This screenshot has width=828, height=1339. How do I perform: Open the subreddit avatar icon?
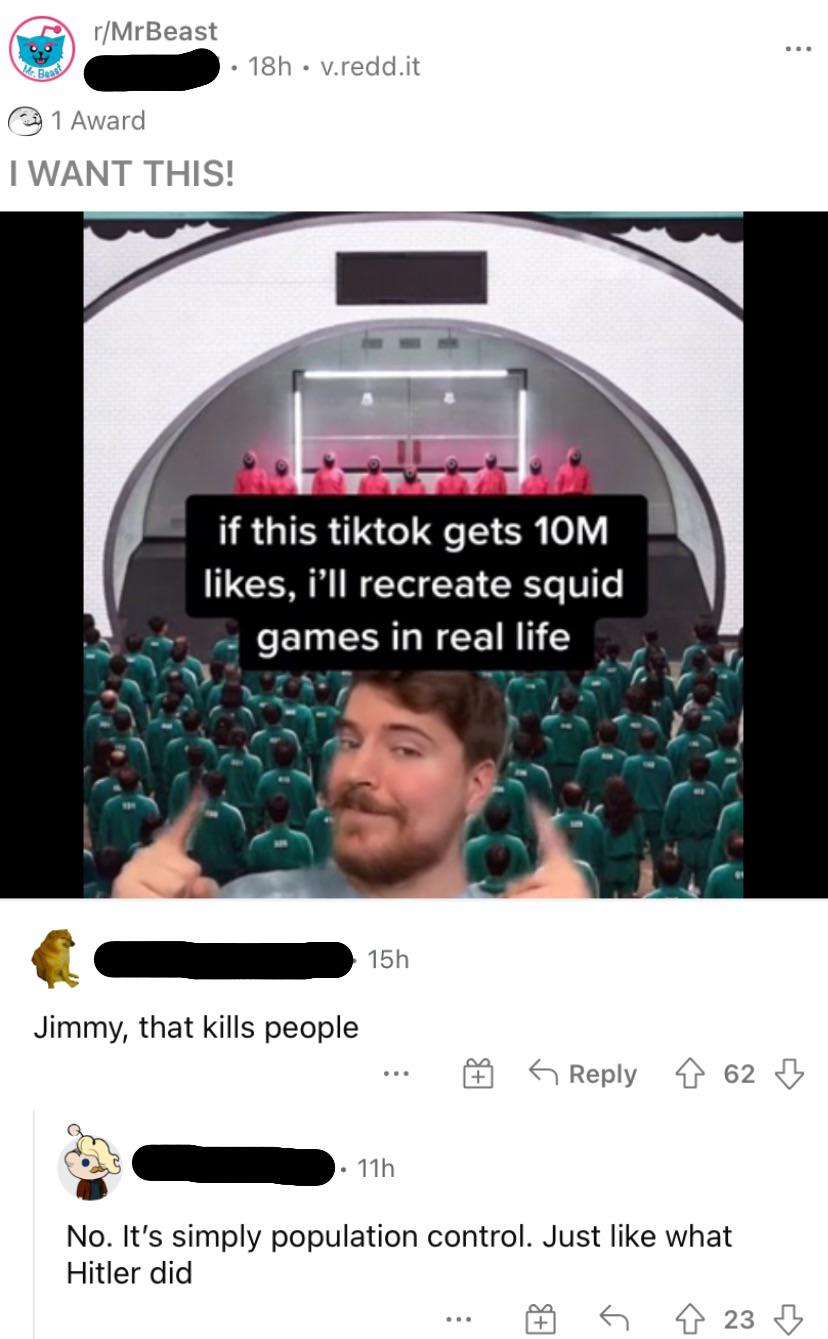(41, 48)
